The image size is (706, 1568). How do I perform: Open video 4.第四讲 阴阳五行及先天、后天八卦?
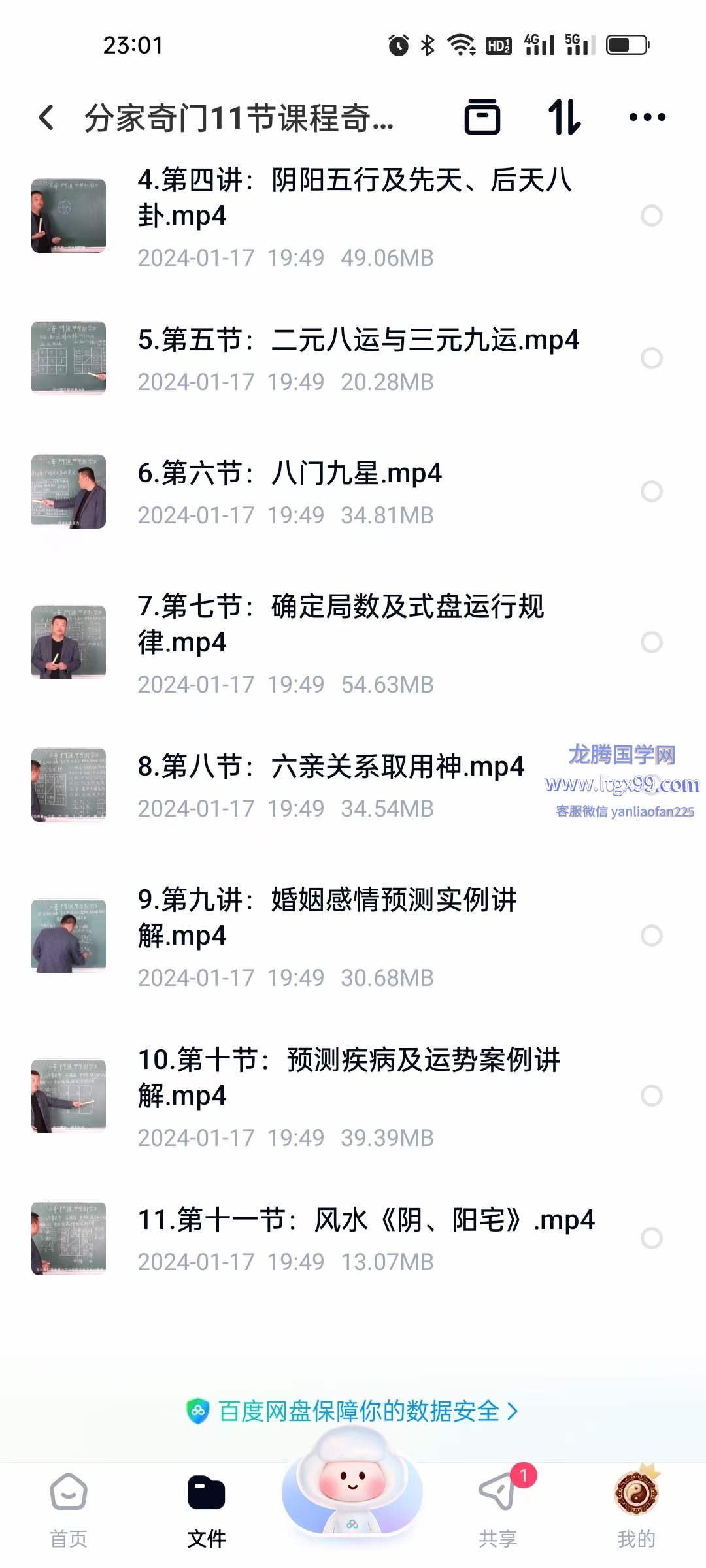353,216
